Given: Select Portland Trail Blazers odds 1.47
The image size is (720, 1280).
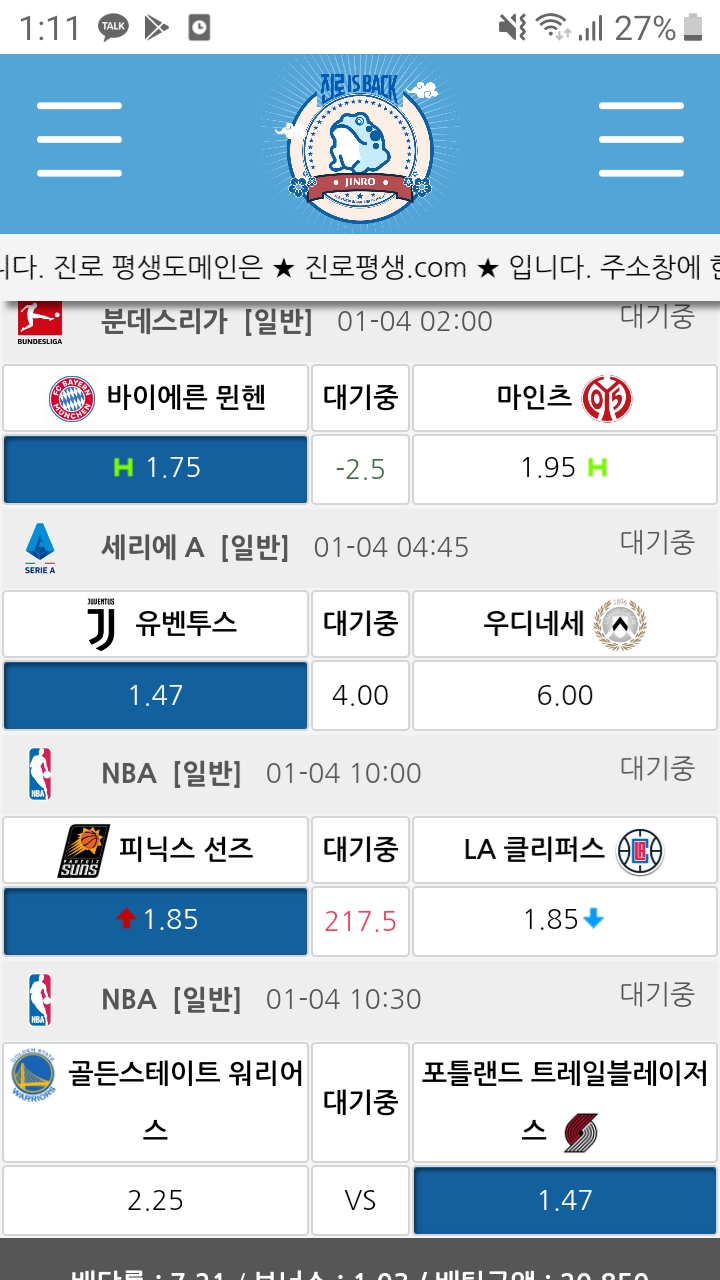Looking at the screenshot, I should point(565,1200).
